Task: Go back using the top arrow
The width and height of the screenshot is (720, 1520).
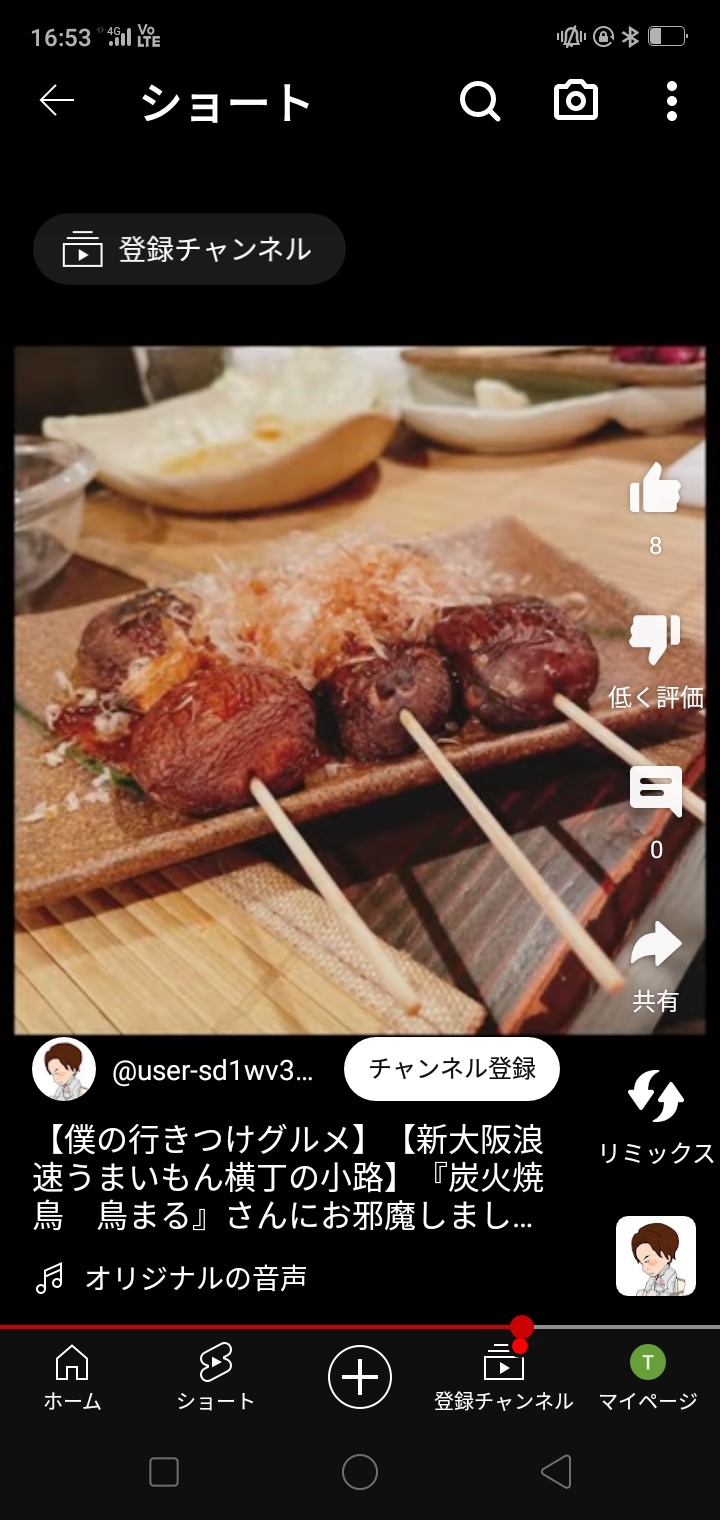Action: point(57,101)
